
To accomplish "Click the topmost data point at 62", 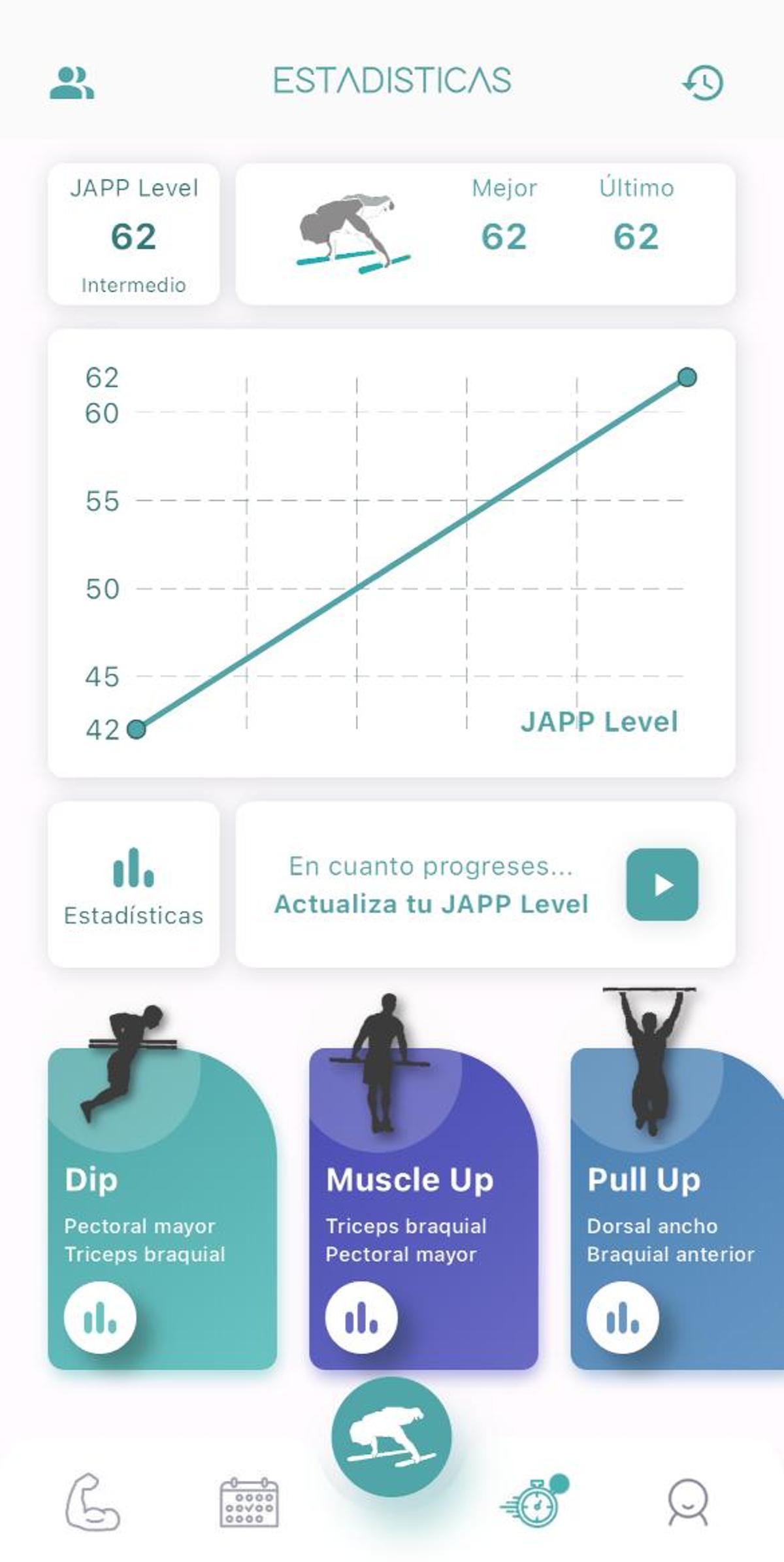I will [686, 376].
